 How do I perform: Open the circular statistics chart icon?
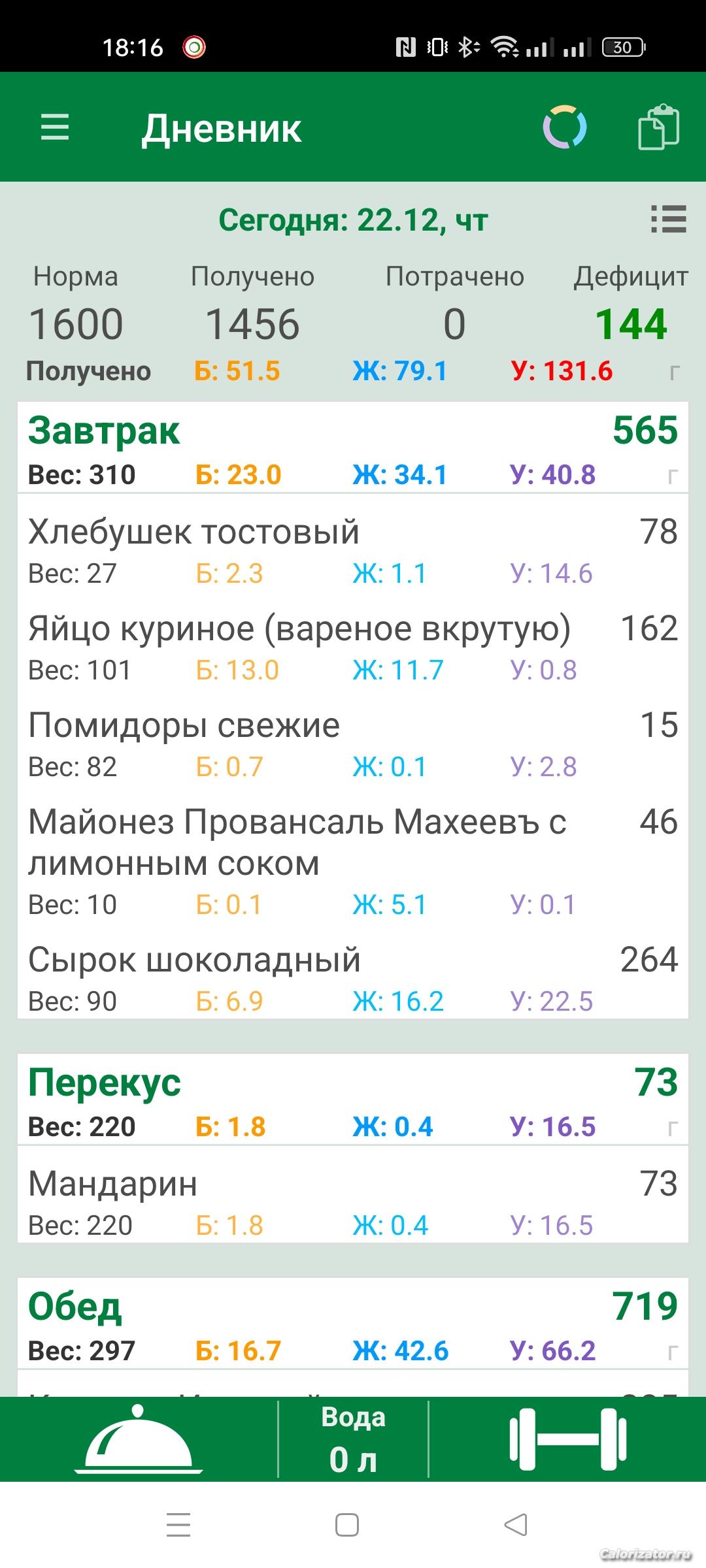tap(564, 127)
